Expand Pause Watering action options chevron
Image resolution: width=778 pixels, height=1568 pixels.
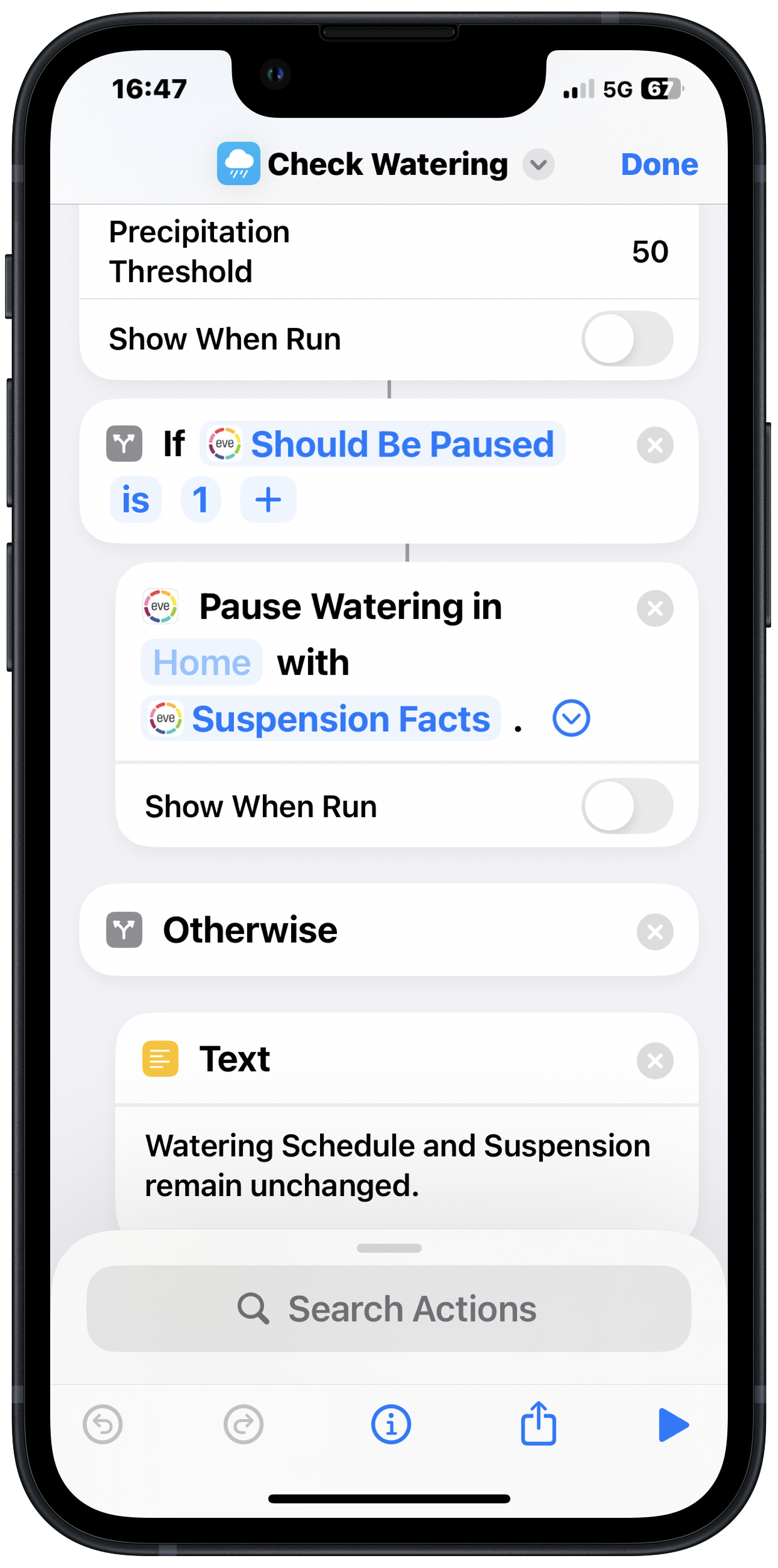click(x=571, y=719)
